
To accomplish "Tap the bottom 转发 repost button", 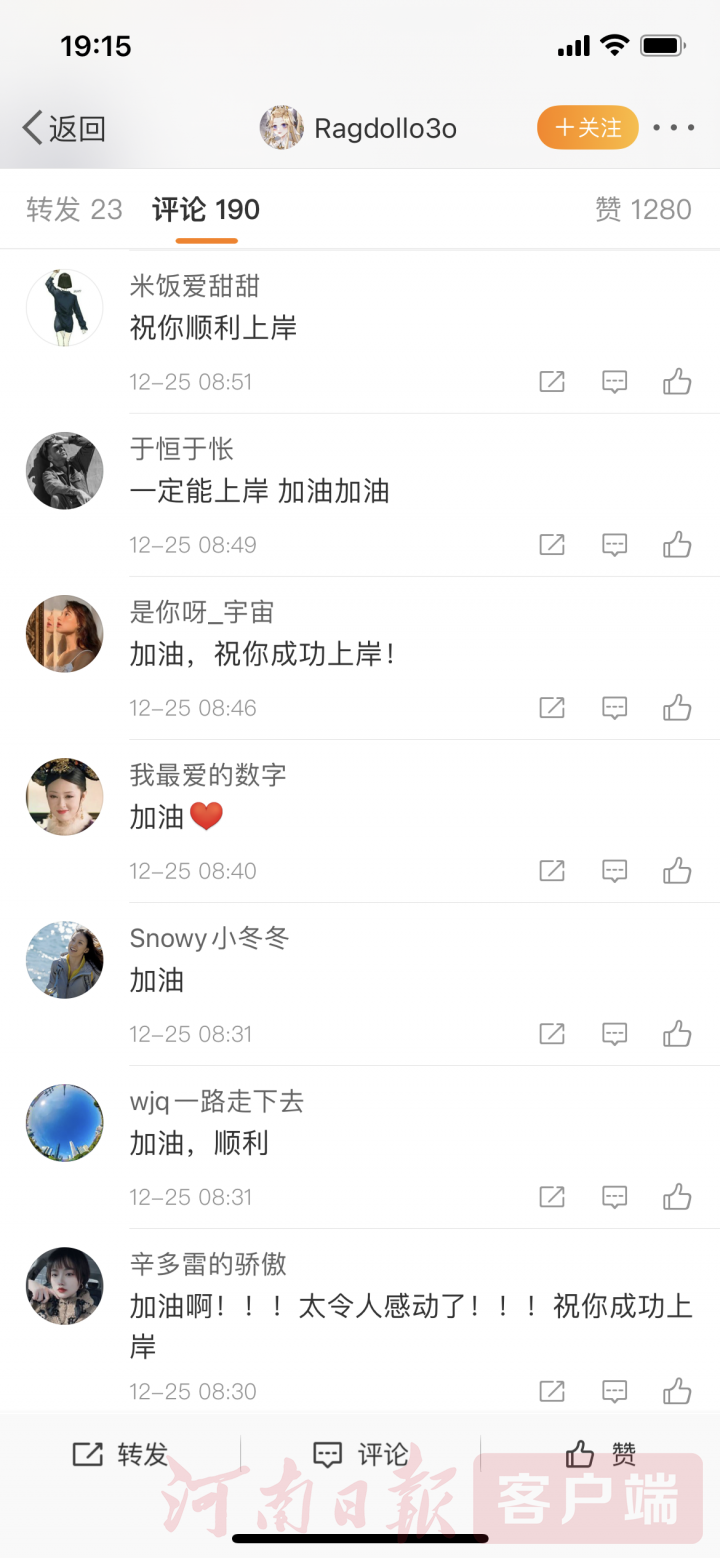I will [120, 1455].
